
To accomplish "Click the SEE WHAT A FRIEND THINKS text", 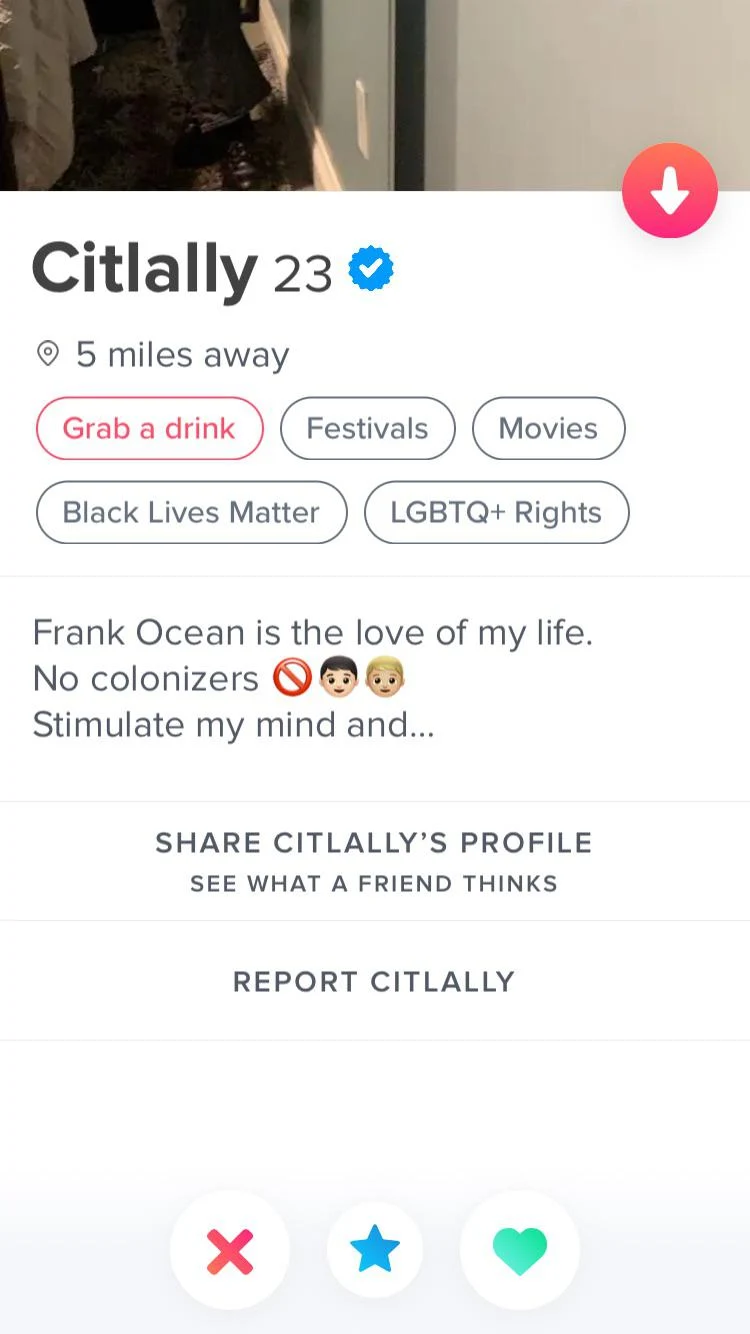I will pyautogui.click(x=374, y=883).
